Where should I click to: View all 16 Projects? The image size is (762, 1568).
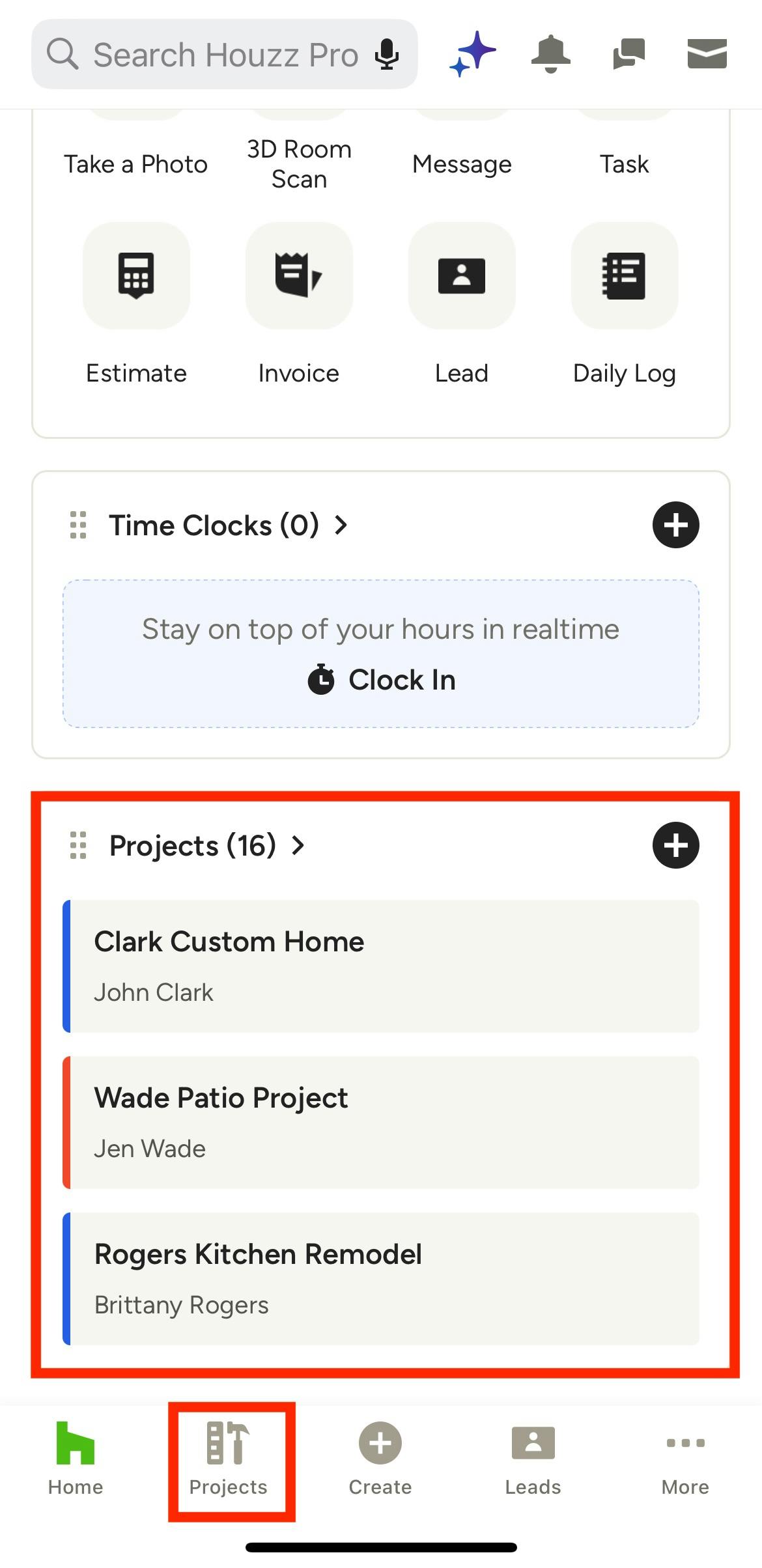tap(206, 845)
